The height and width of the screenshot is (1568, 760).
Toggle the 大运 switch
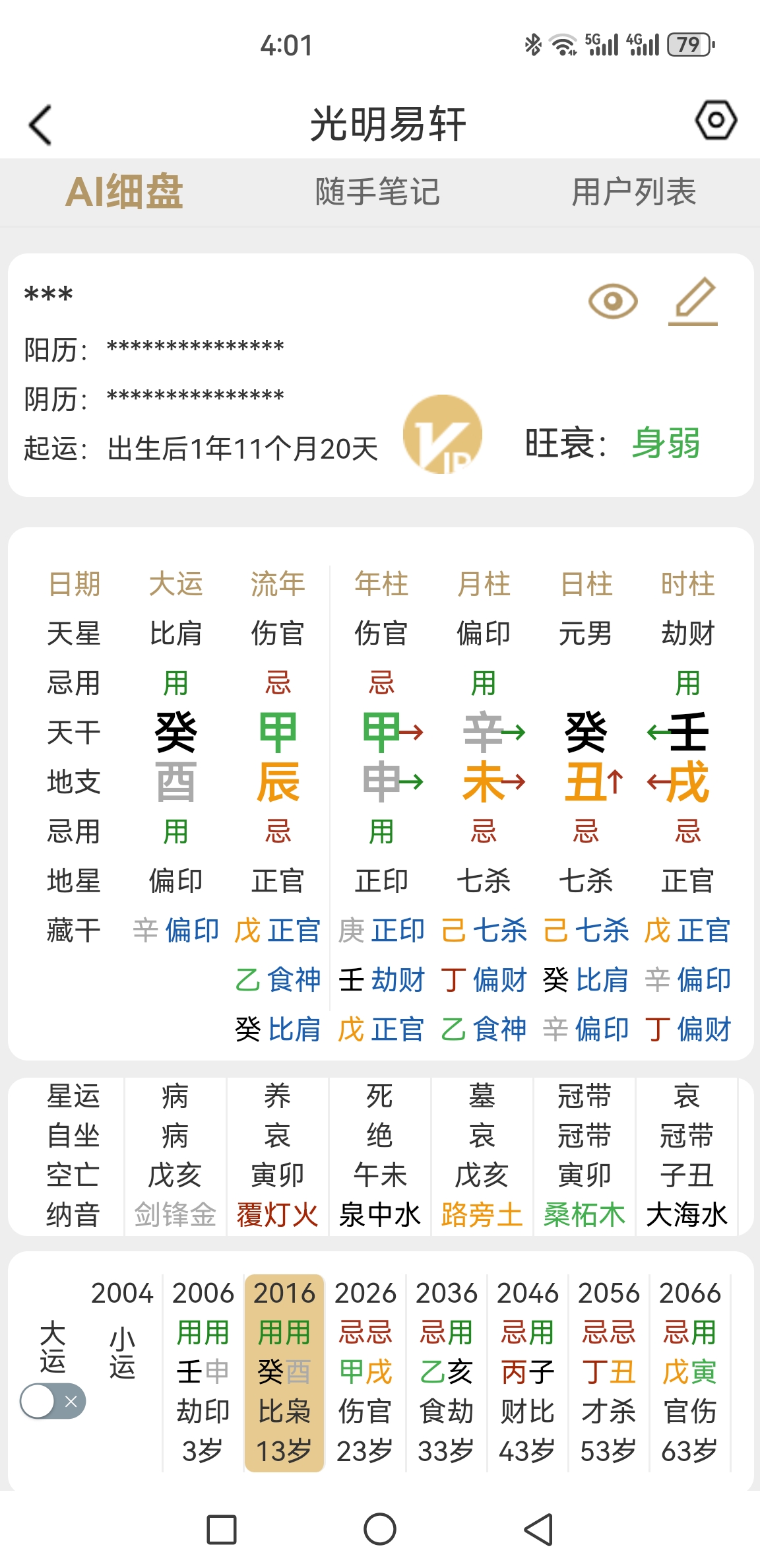pos(53,1401)
